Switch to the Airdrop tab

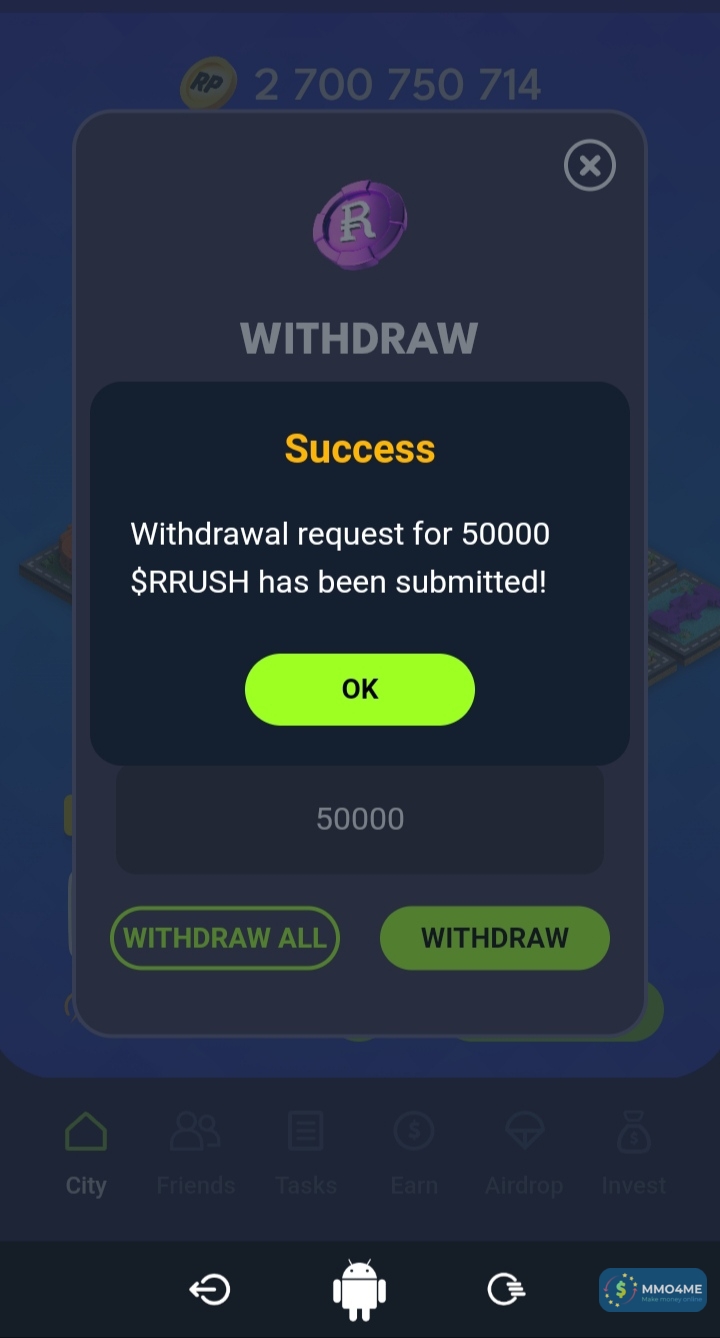(524, 1153)
